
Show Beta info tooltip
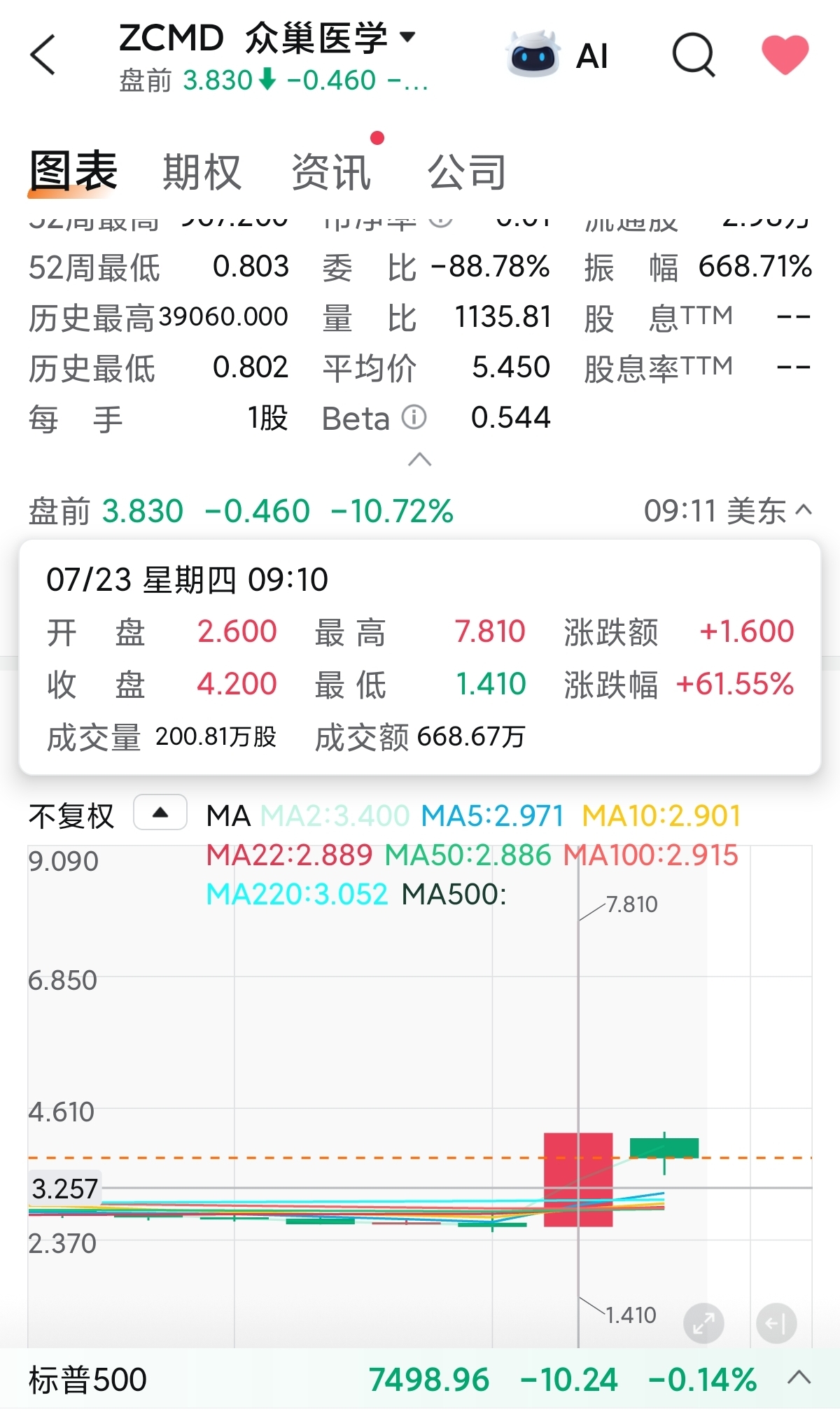[x=414, y=417]
